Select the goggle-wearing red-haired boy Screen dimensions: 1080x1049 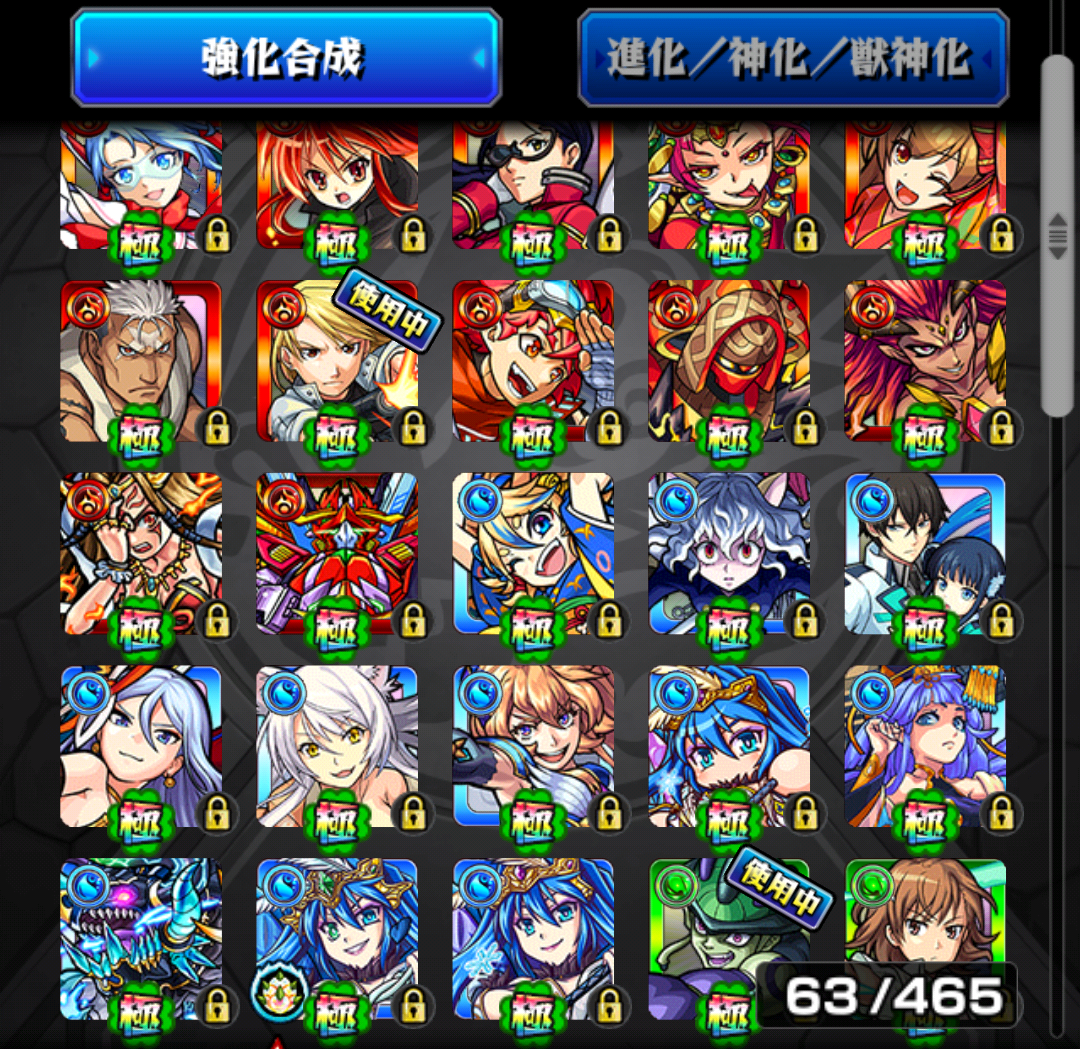533,360
